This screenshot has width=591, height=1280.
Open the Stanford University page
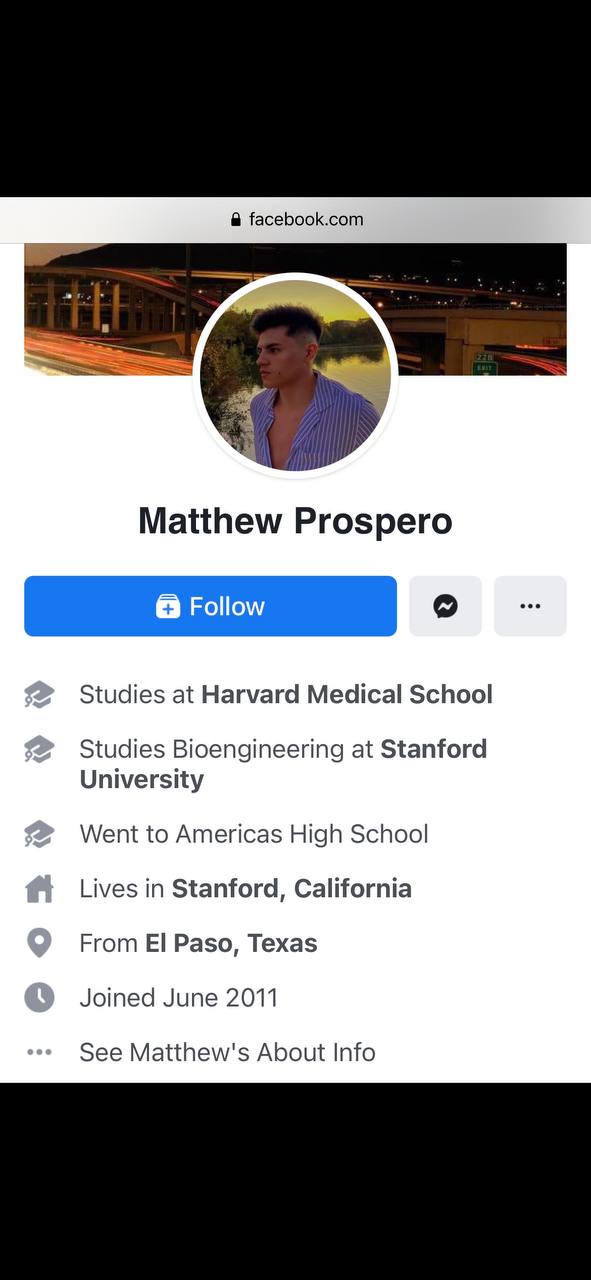283,764
